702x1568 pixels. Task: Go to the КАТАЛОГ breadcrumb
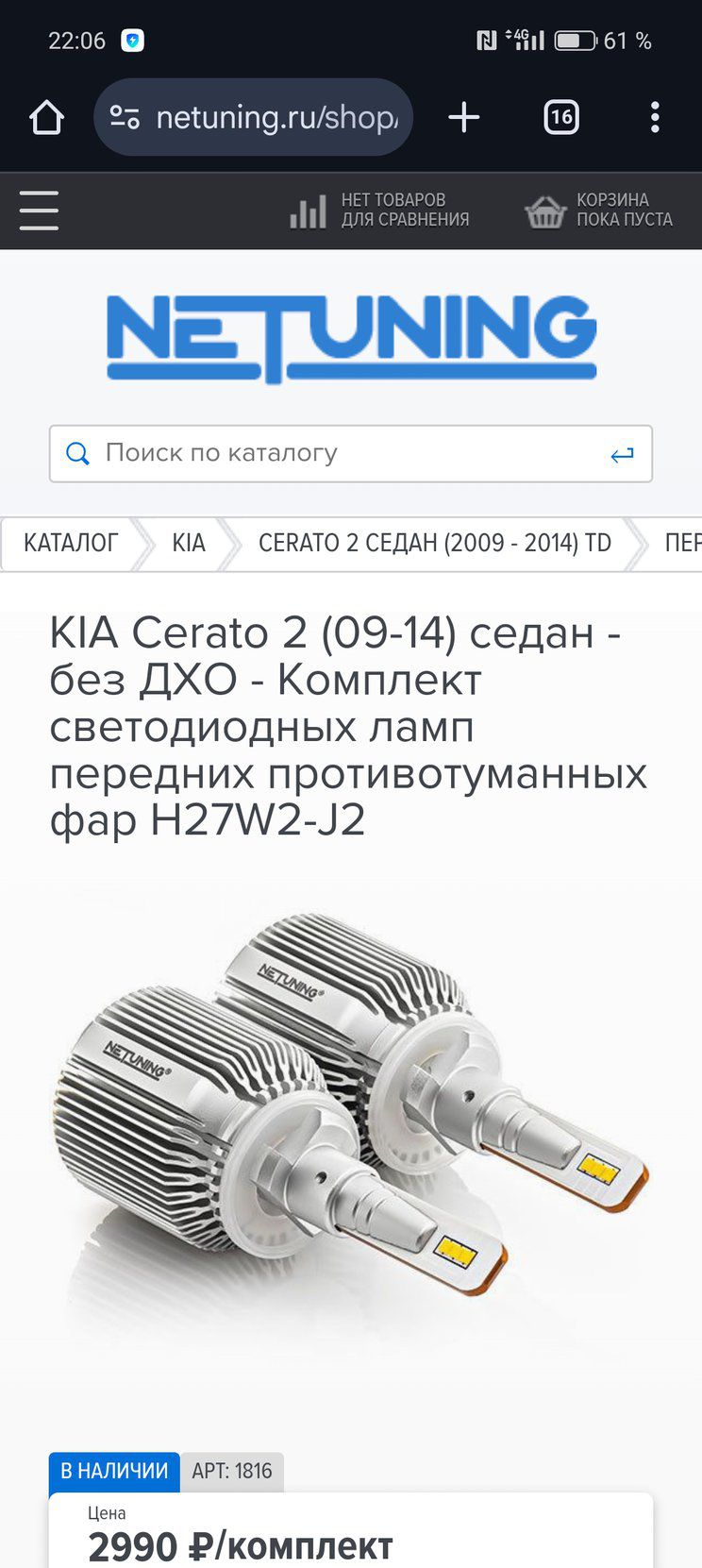point(71,543)
